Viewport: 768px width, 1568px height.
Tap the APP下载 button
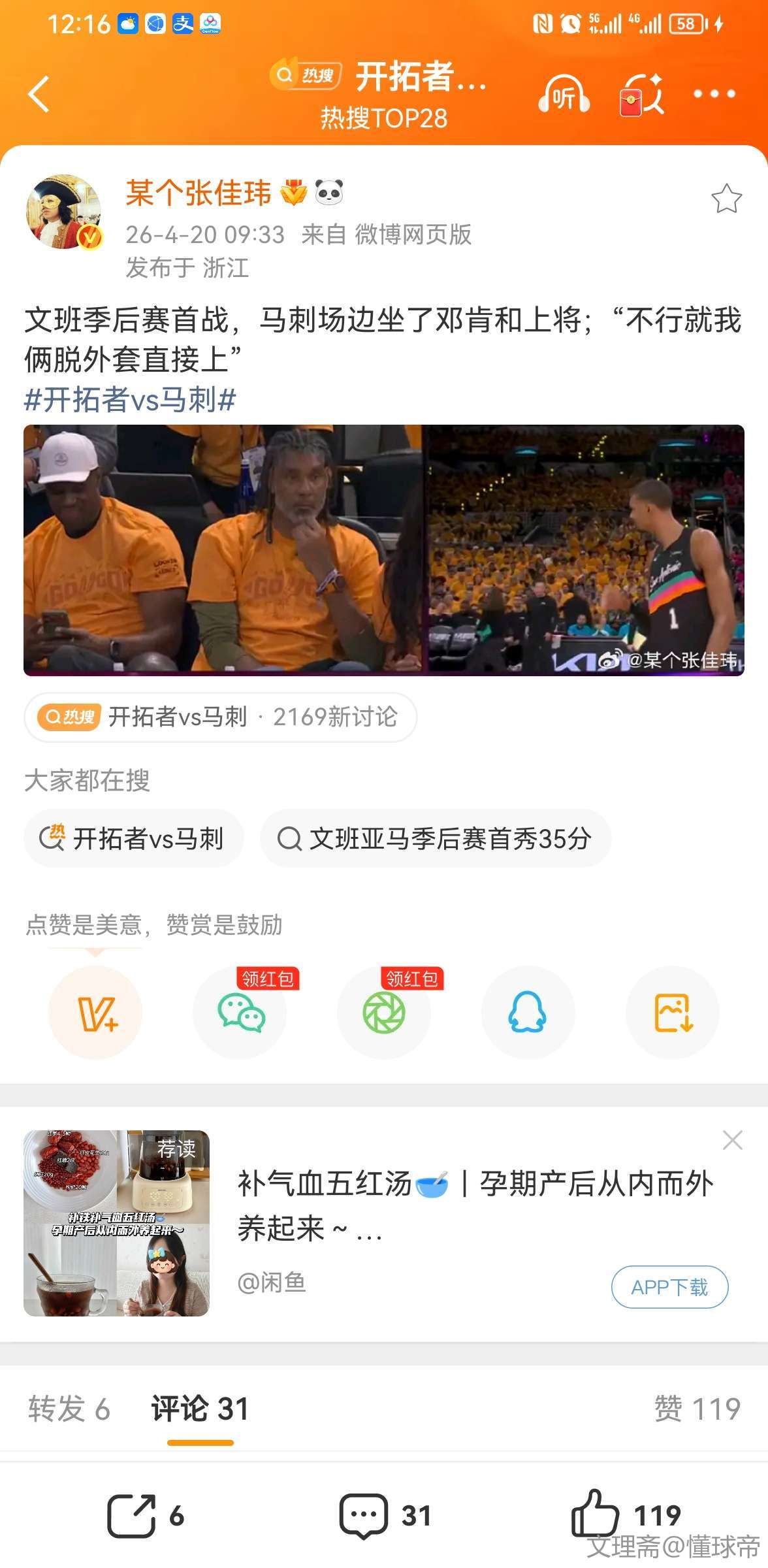(669, 1287)
